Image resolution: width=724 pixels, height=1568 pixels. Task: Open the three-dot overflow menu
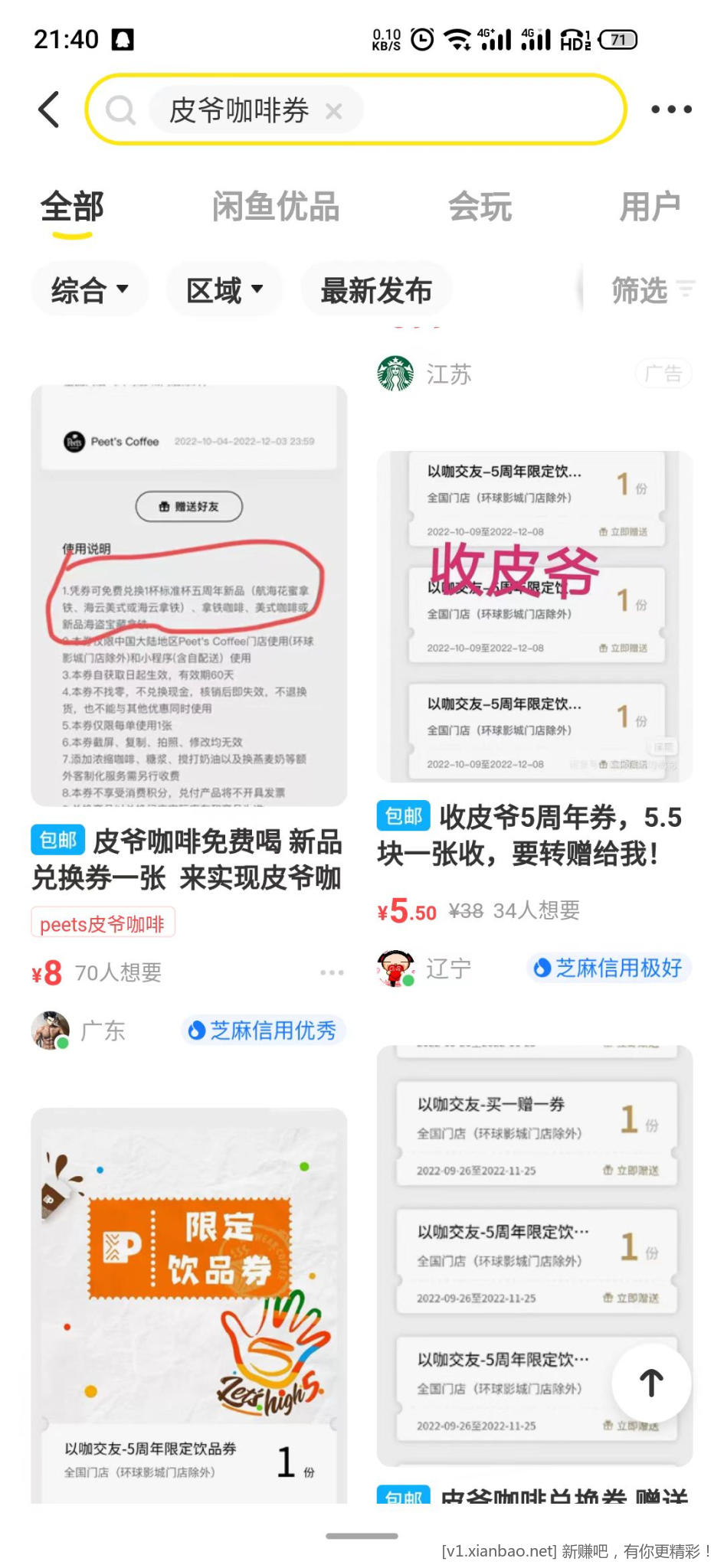671,109
